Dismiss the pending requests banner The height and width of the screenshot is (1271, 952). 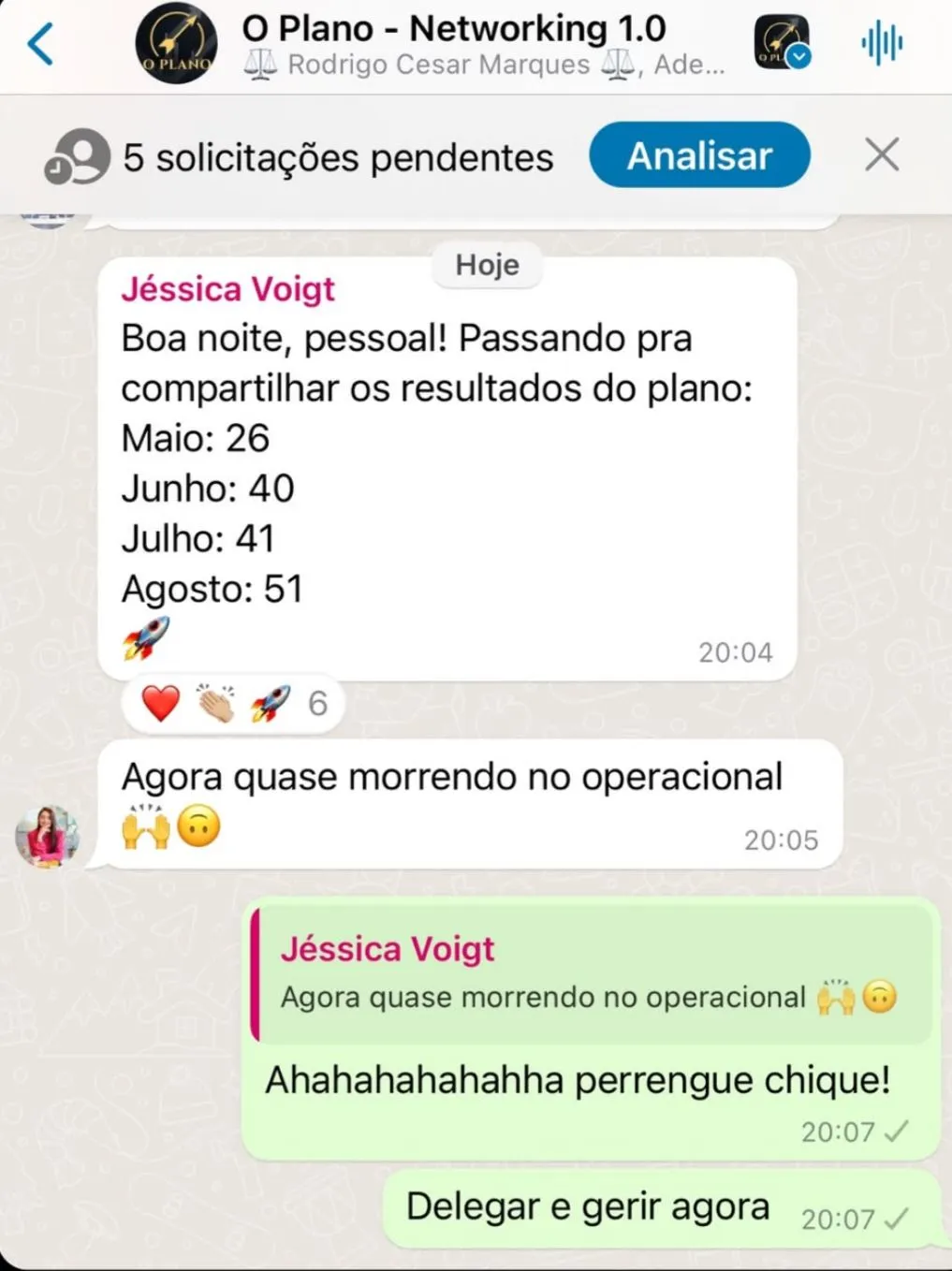[881, 155]
